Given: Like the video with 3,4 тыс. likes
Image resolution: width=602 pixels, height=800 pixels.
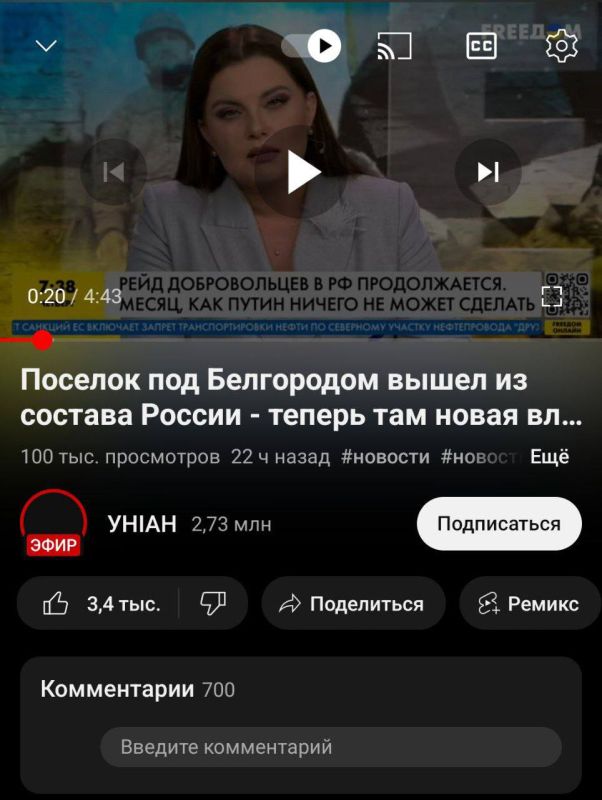Looking at the screenshot, I should 100,604.
